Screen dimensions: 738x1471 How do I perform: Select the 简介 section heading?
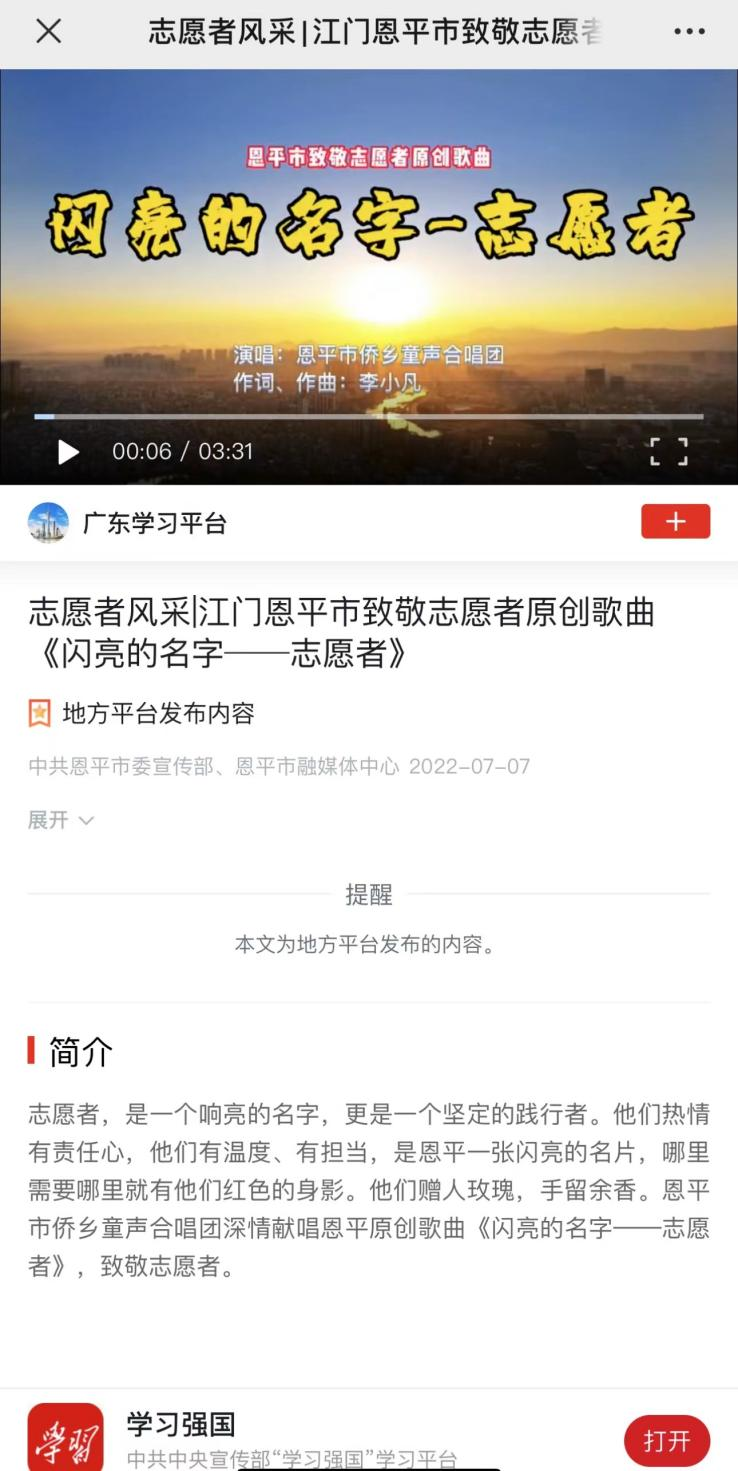click(x=75, y=1052)
